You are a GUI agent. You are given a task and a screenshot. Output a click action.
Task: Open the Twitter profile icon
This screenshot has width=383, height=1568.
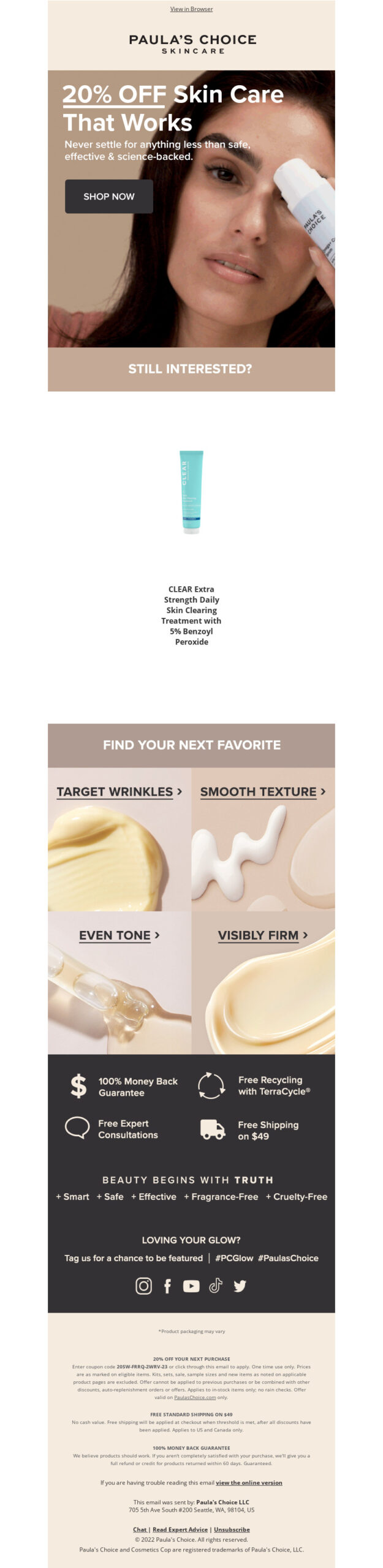tap(240, 1286)
